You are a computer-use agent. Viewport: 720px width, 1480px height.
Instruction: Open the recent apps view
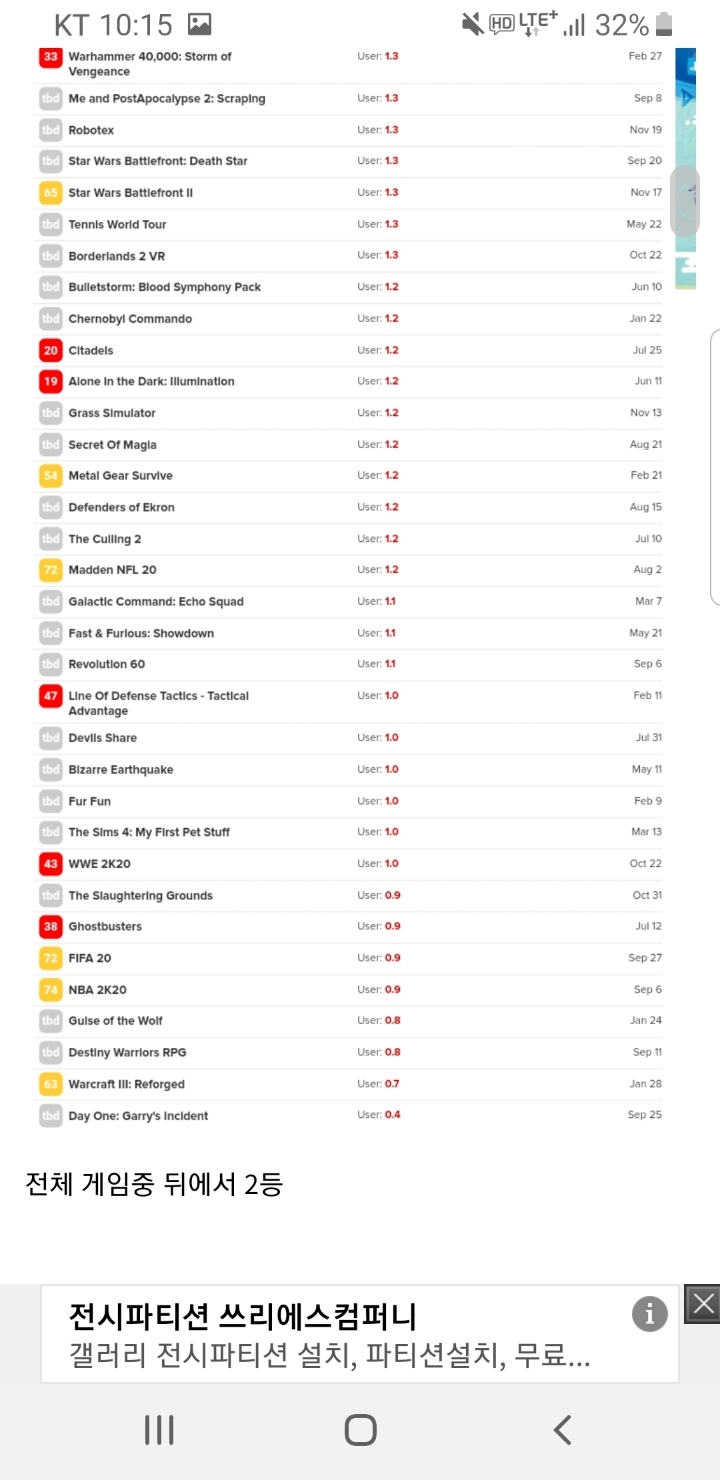tap(159, 1430)
